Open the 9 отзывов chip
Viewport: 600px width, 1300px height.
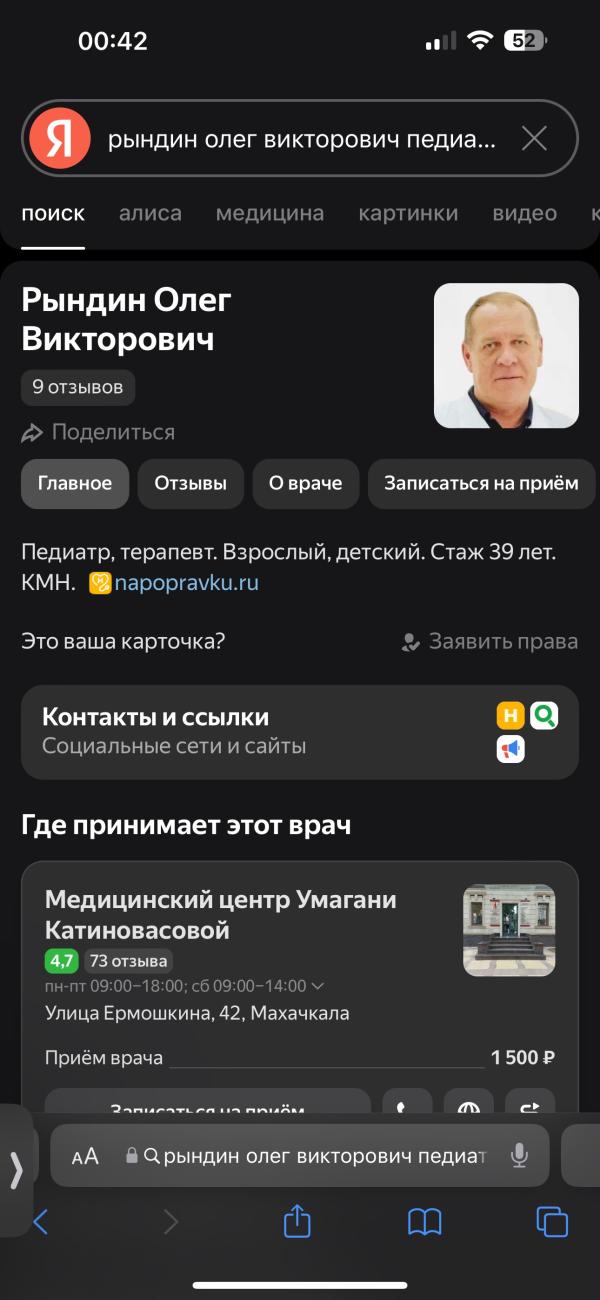[78, 387]
